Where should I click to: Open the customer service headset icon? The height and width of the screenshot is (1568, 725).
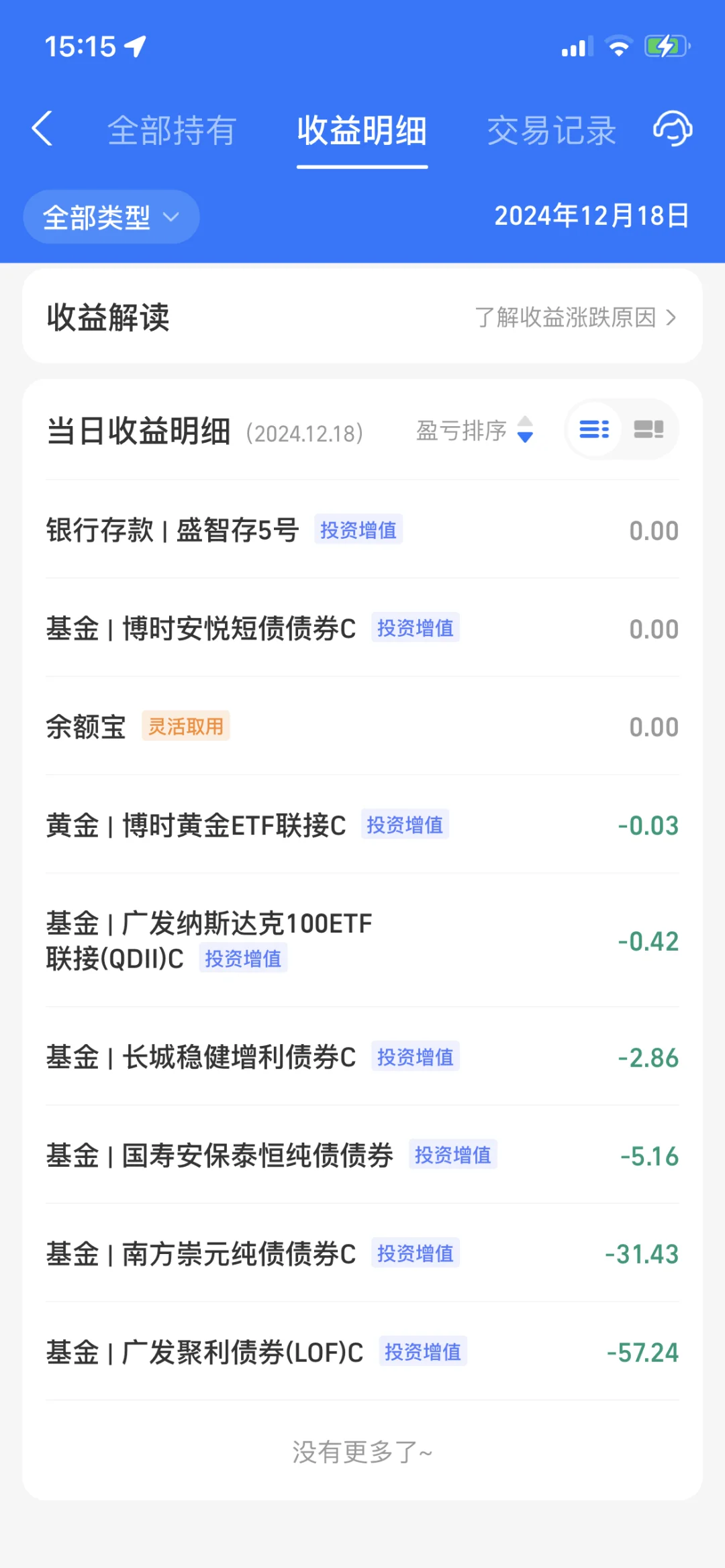click(x=673, y=129)
